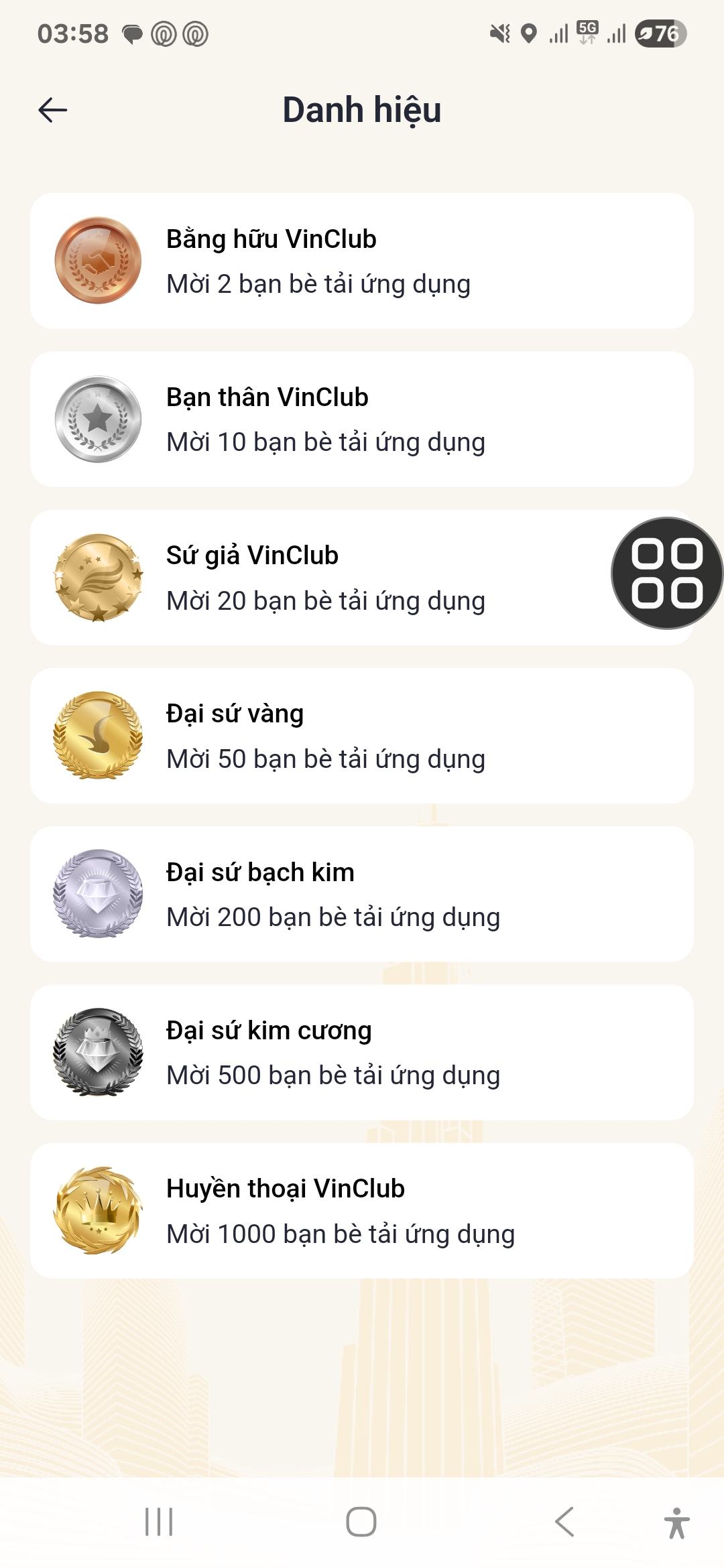Open the gold "Sứ giả VinClub" medal icon
This screenshot has width=724, height=1568.
[x=98, y=578]
